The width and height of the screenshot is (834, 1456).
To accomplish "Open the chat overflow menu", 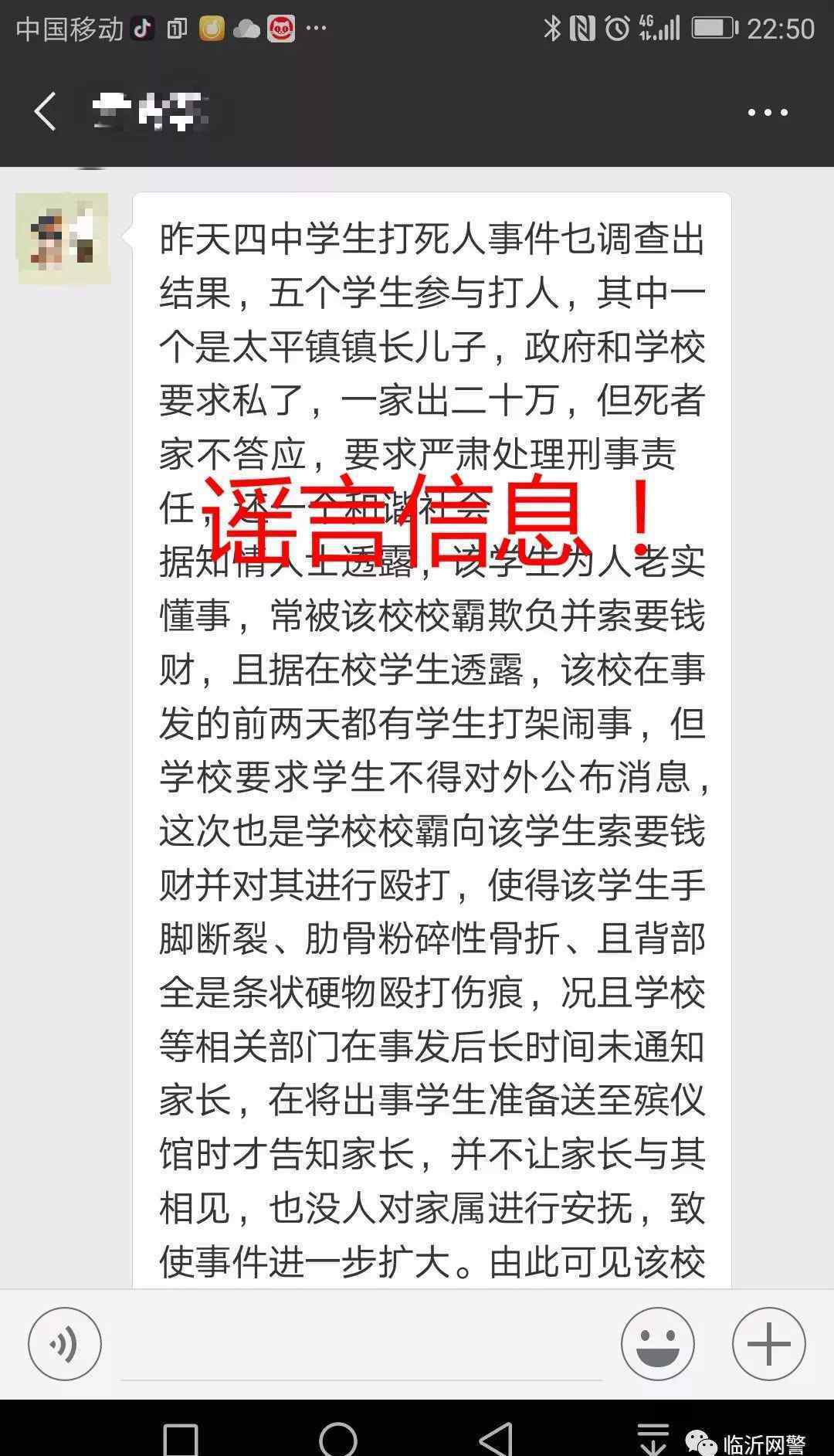I will pos(768,113).
